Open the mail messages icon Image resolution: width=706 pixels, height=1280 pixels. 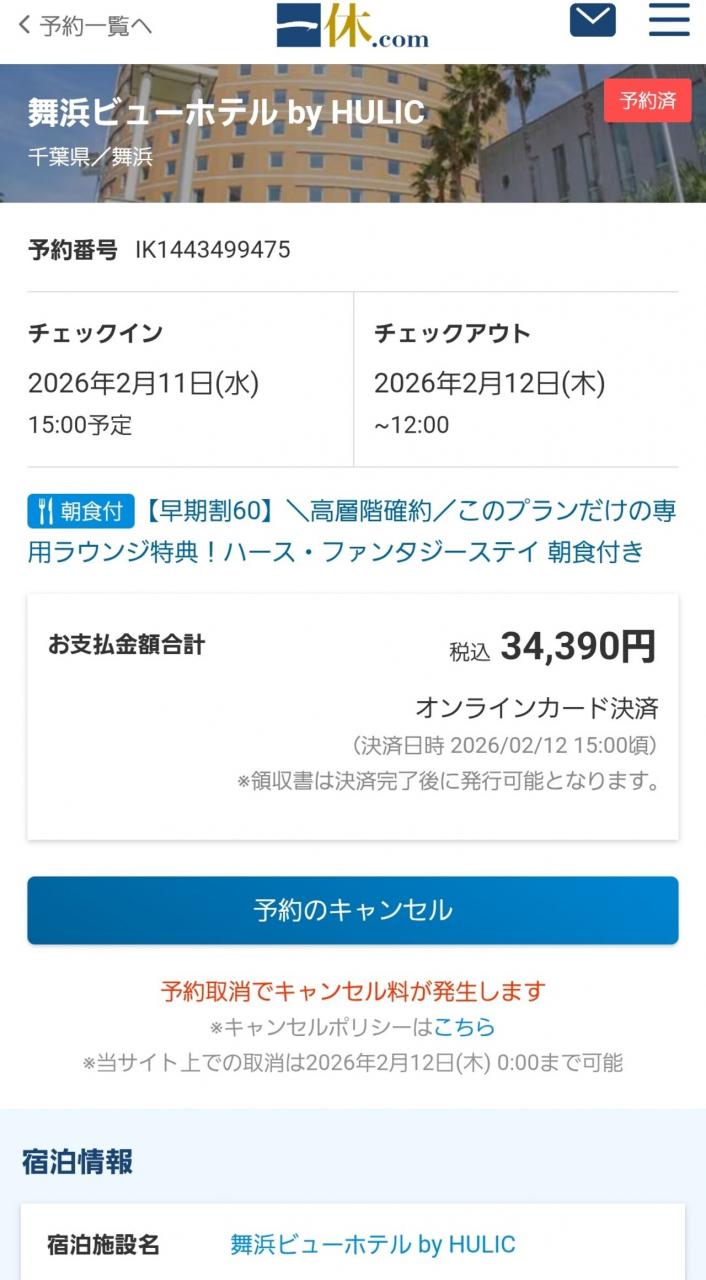point(592,20)
